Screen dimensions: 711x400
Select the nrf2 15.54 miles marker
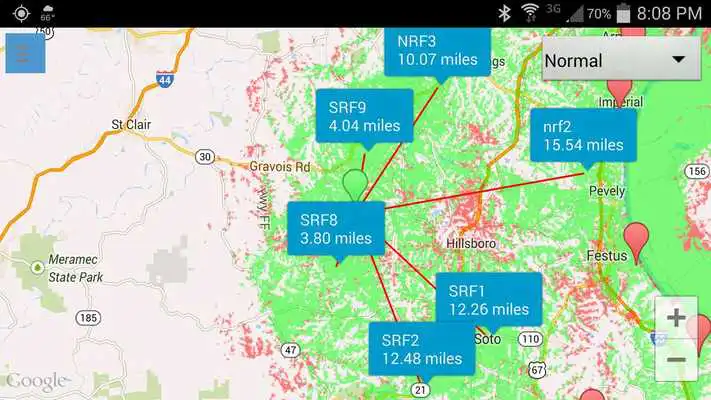coord(583,135)
